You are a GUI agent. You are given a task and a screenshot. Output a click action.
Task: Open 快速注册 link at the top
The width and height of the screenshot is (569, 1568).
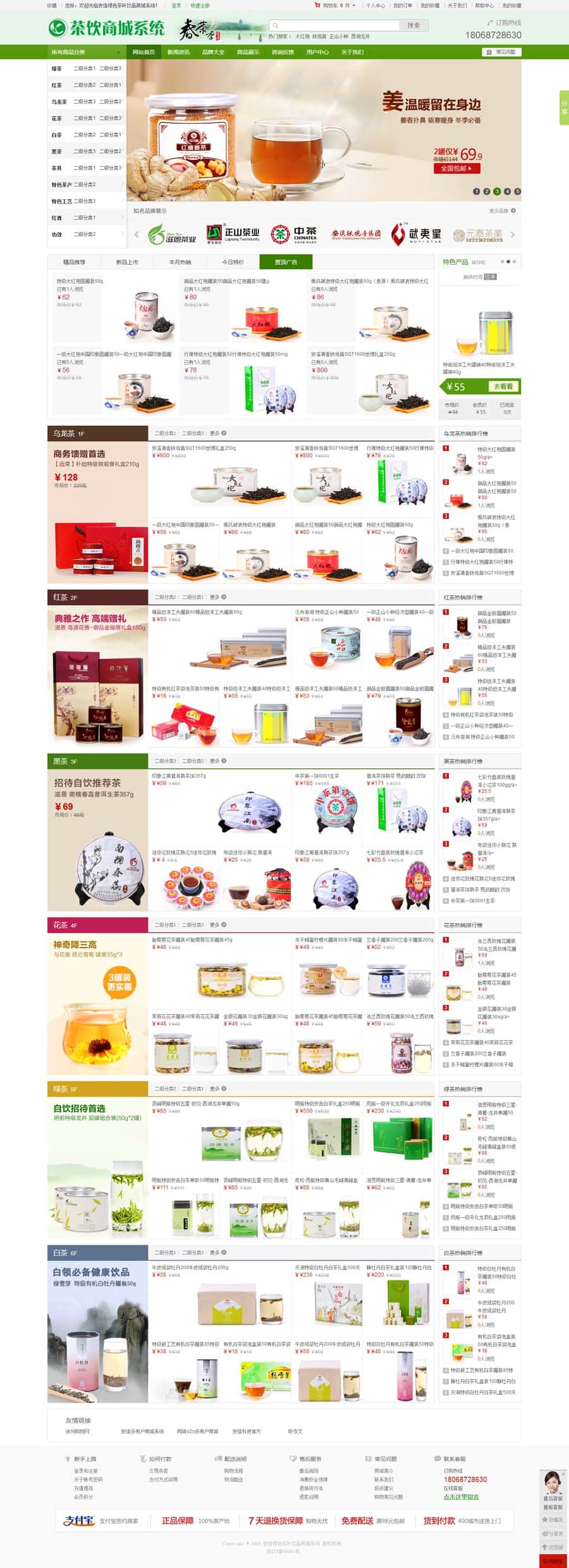[200, 5]
